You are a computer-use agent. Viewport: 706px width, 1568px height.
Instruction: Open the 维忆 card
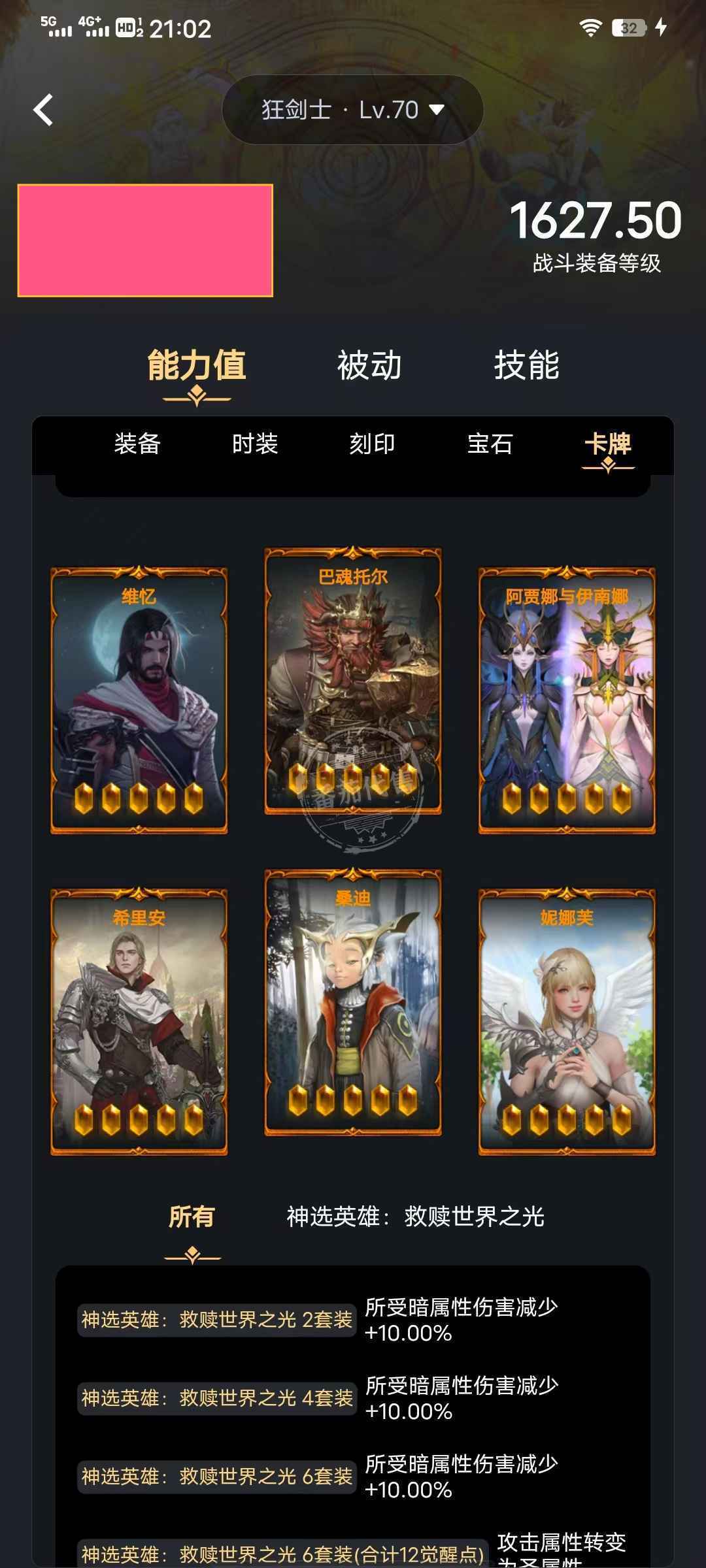[139, 700]
